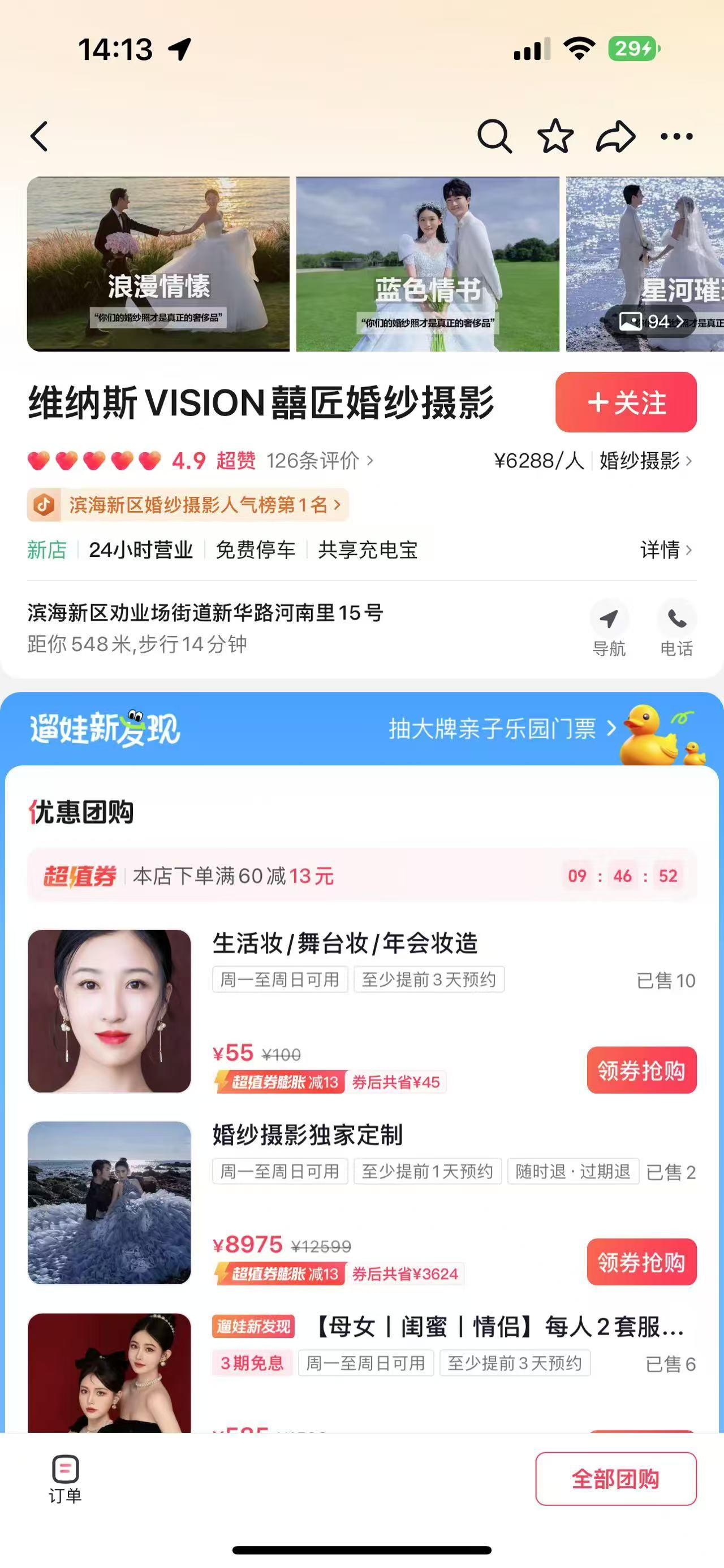
Task: View the 蓝色情书 wedding photo
Action: coord(428,264)
